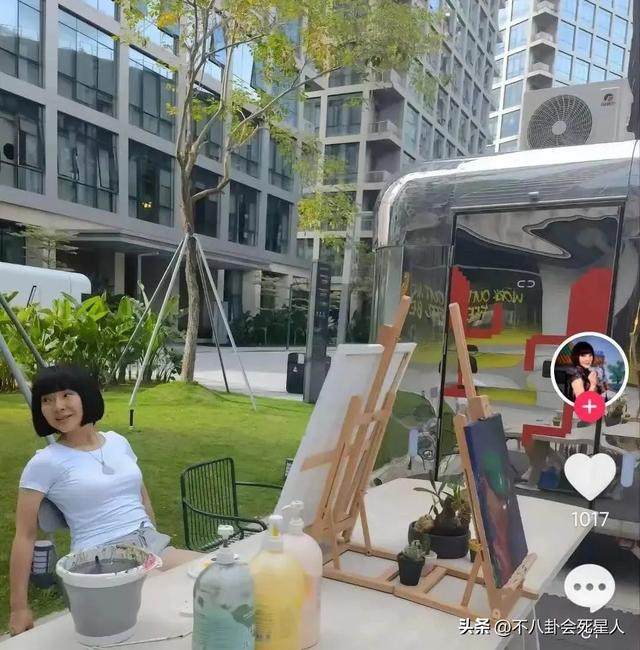Open the comments bubble

click(x=589, y=587)
